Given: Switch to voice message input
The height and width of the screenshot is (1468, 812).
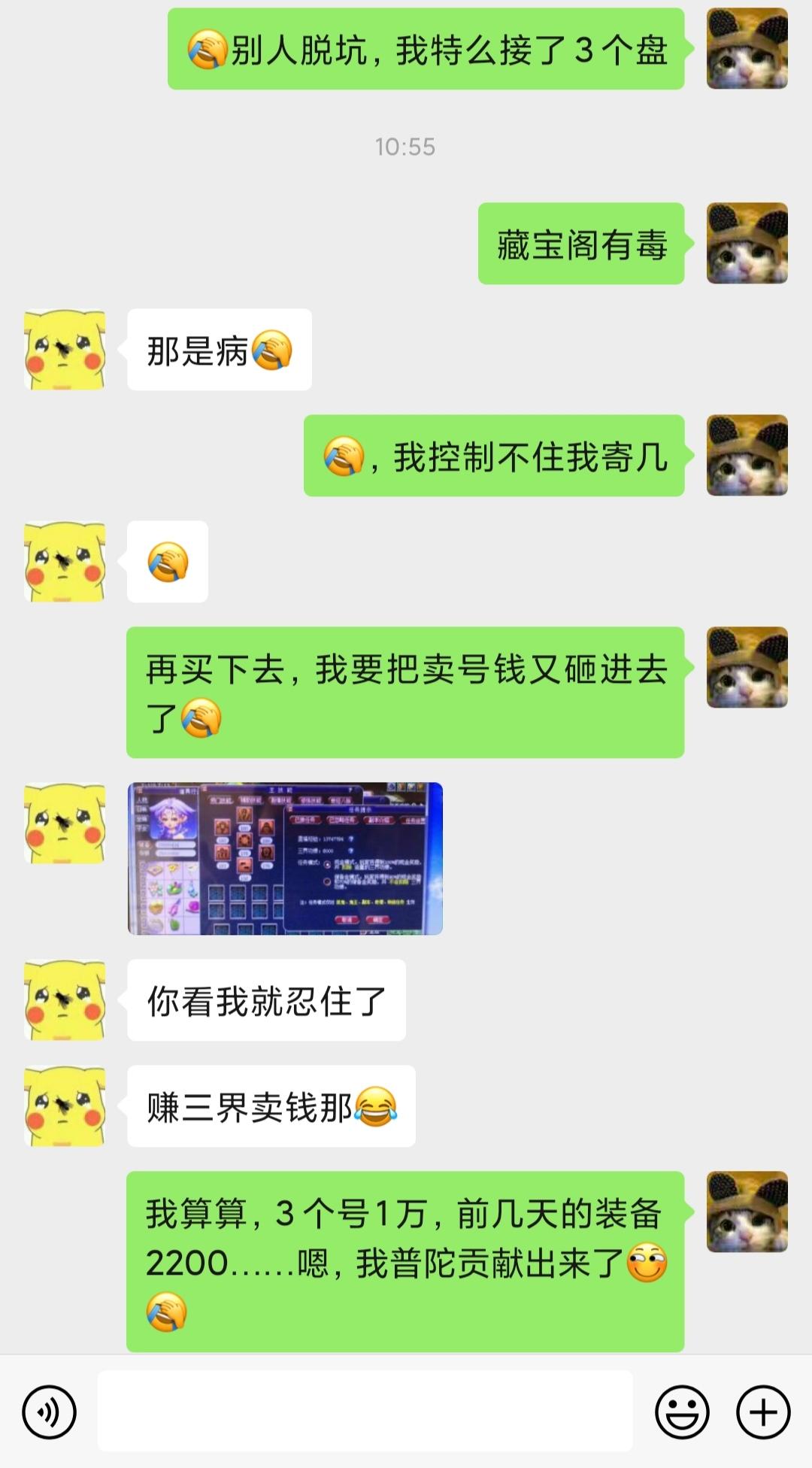Looking at the screenshot, I should coord(50,1412).
